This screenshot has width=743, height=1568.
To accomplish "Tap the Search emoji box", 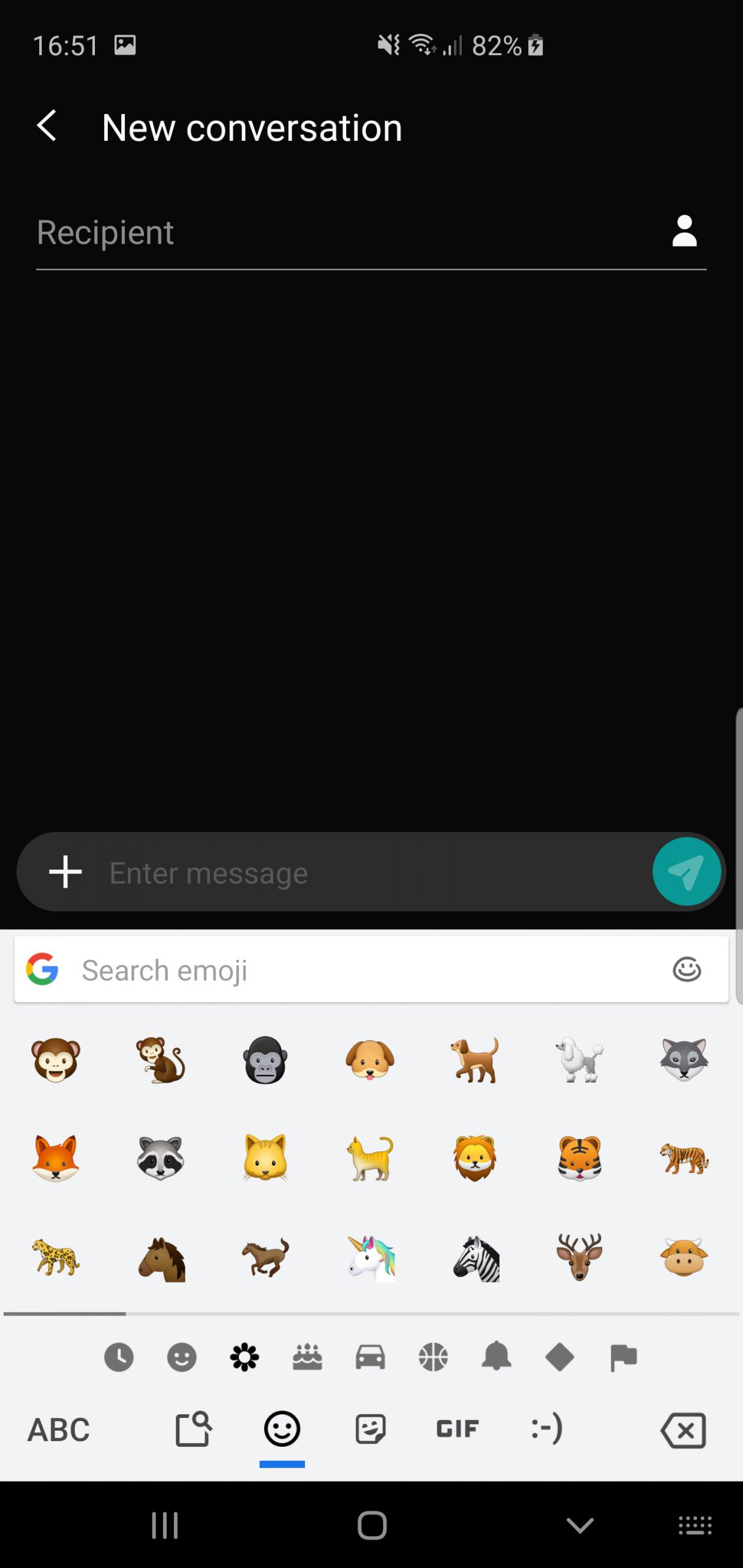I will (x=371, y=970).
